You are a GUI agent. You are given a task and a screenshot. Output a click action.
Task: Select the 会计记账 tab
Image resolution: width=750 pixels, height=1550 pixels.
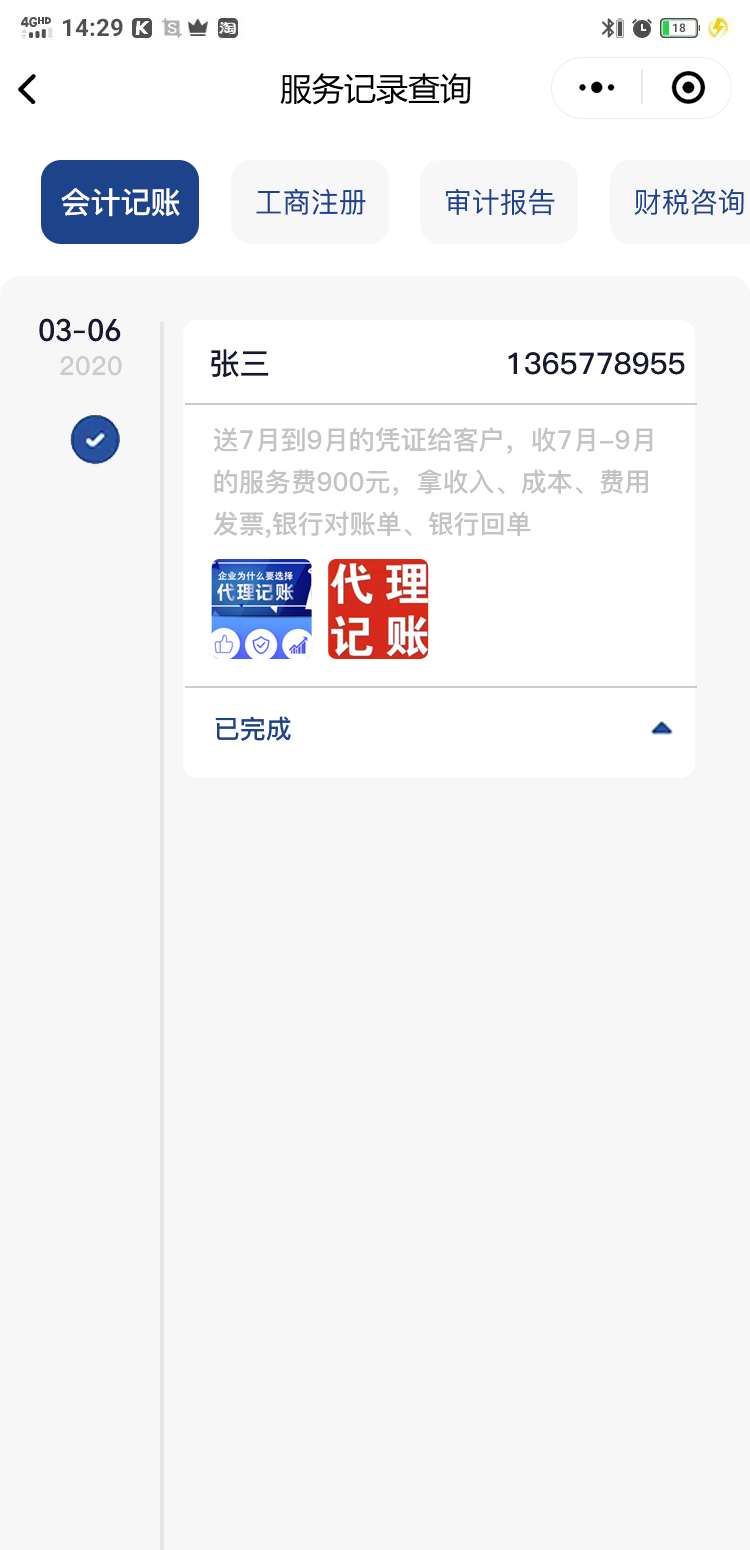pyautogui.click(x=120, y=202)
